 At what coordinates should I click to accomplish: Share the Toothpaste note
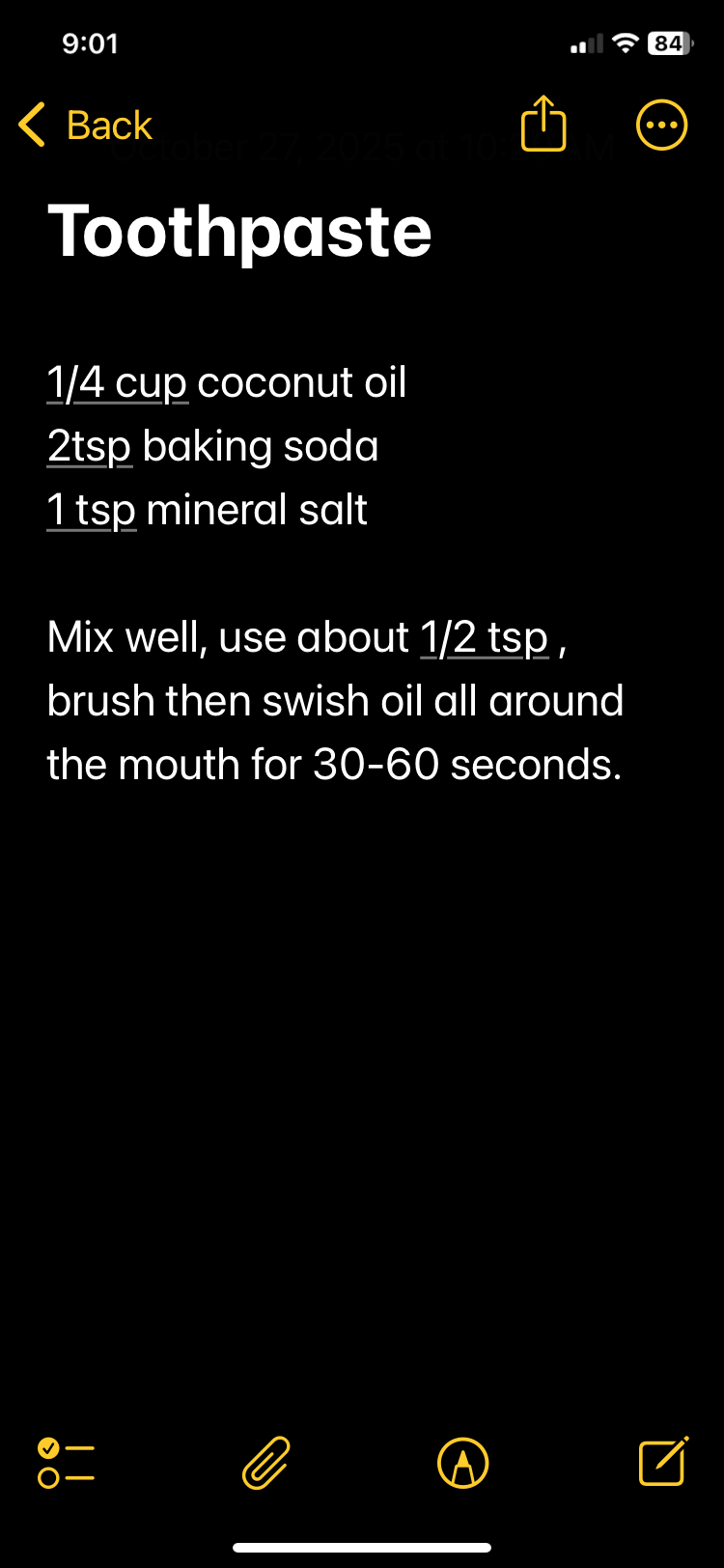click(543, 125)
